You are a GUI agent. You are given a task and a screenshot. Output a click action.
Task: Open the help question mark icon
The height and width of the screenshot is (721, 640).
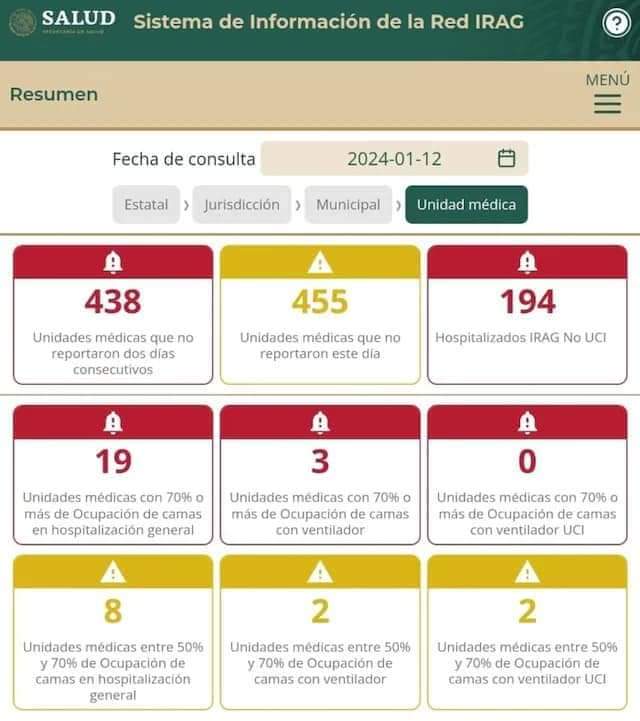616,24
